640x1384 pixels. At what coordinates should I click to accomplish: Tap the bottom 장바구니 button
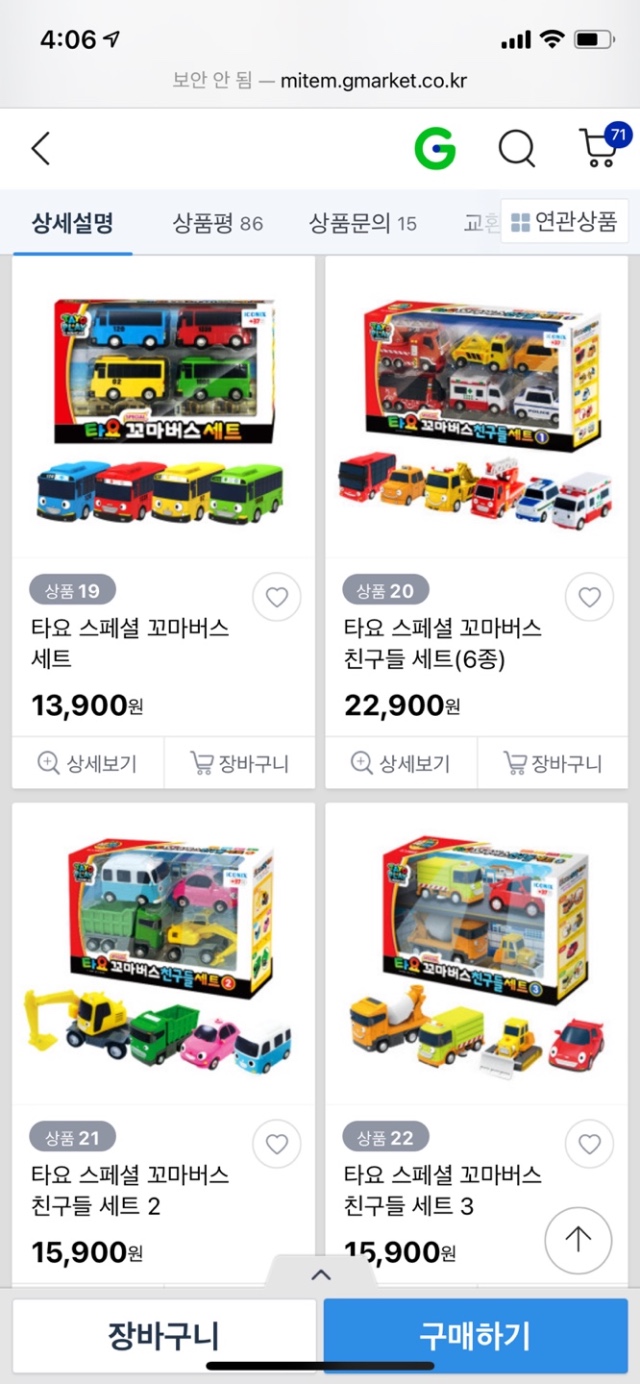tap(164, 1335)
